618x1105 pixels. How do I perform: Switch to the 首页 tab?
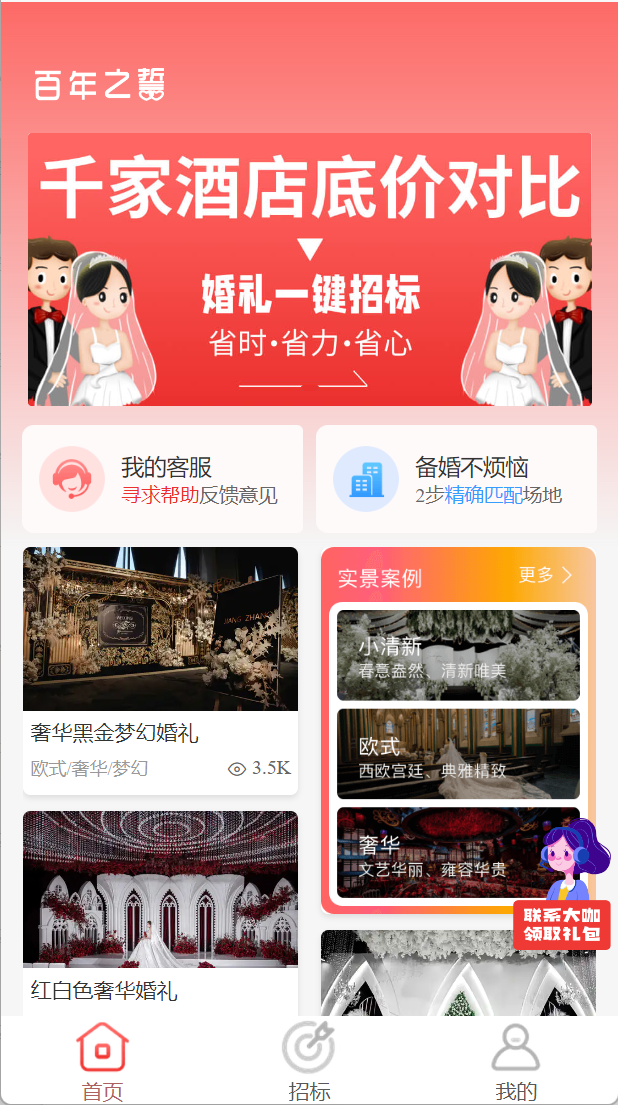[102, 1060]
